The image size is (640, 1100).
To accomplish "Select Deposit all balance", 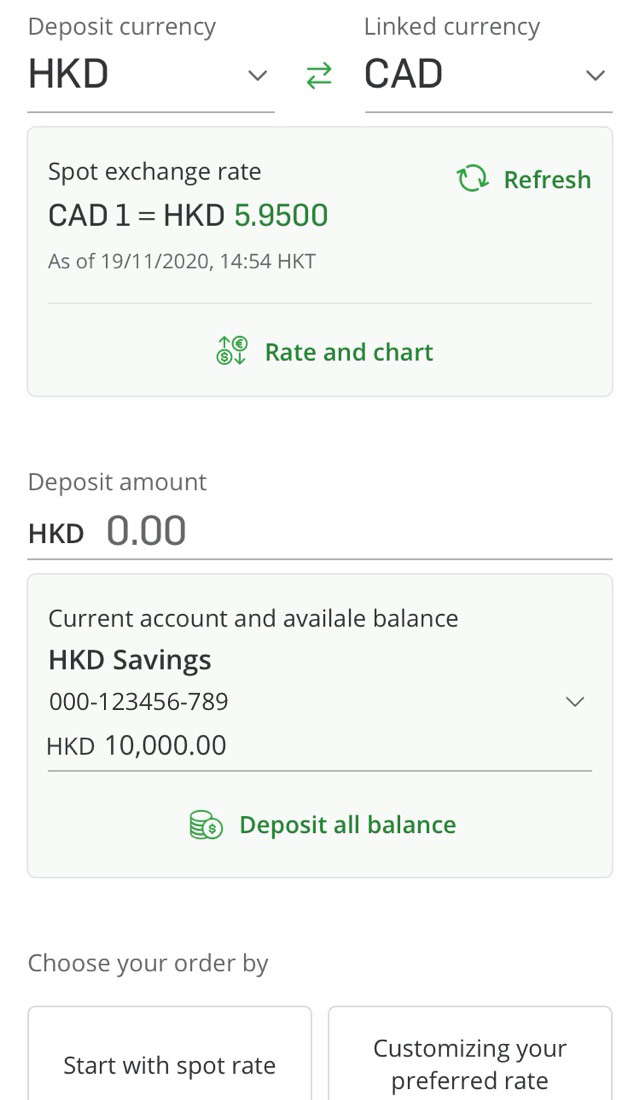I will click(x=323, y=824).
